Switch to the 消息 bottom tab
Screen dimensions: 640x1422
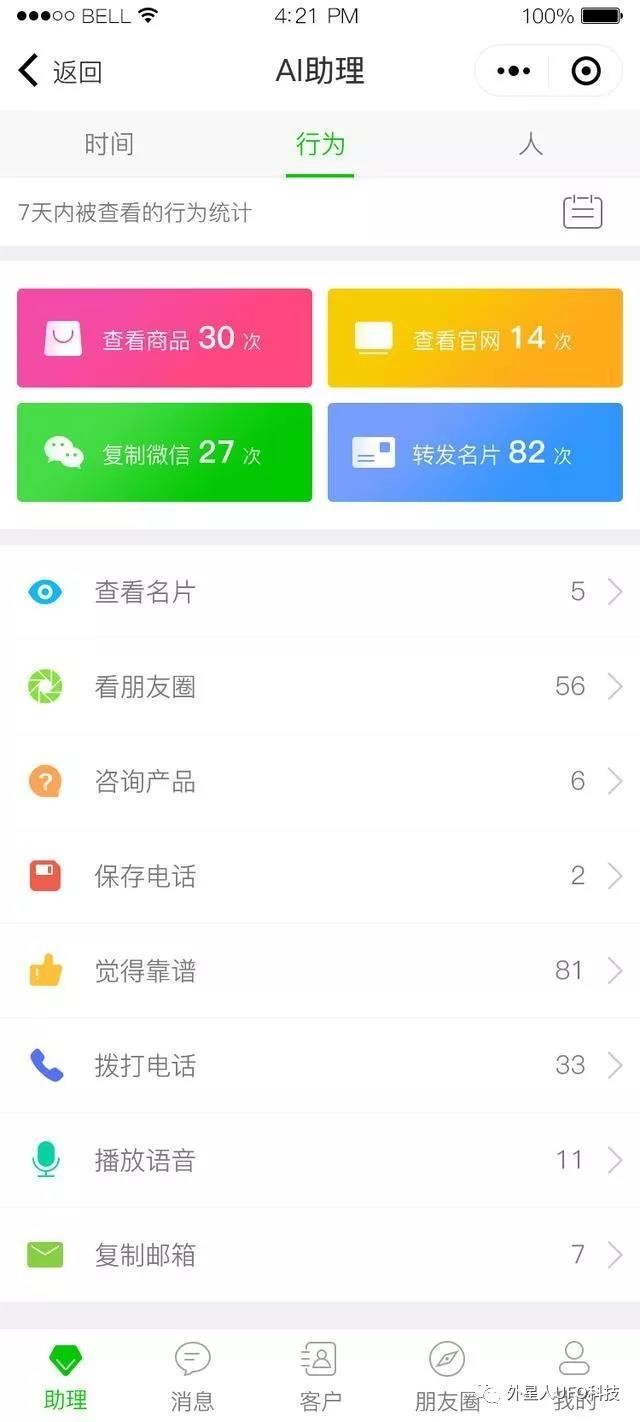pos(192,1376)
